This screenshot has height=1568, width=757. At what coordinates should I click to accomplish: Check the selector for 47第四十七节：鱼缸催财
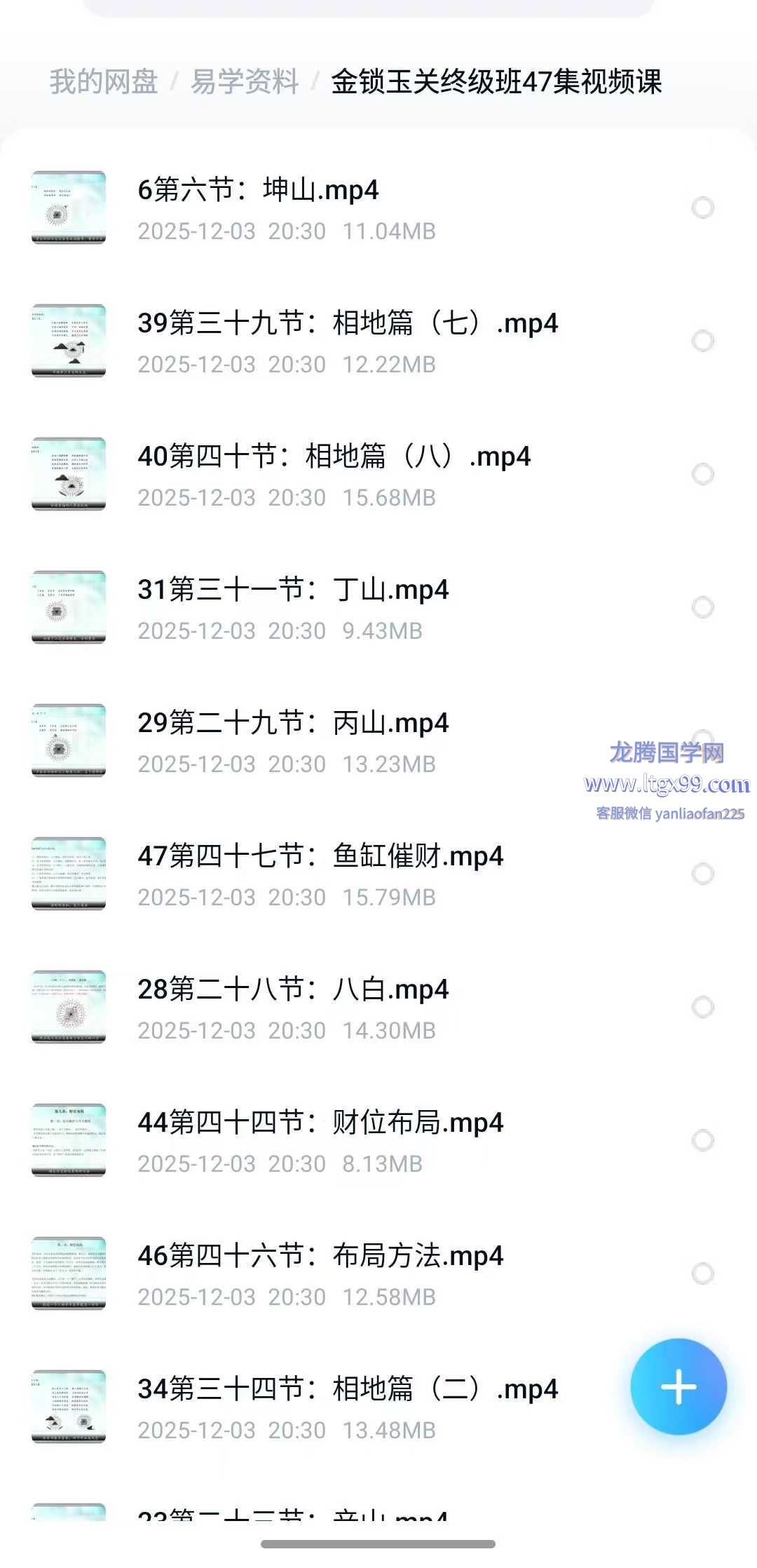coord(702,874)
